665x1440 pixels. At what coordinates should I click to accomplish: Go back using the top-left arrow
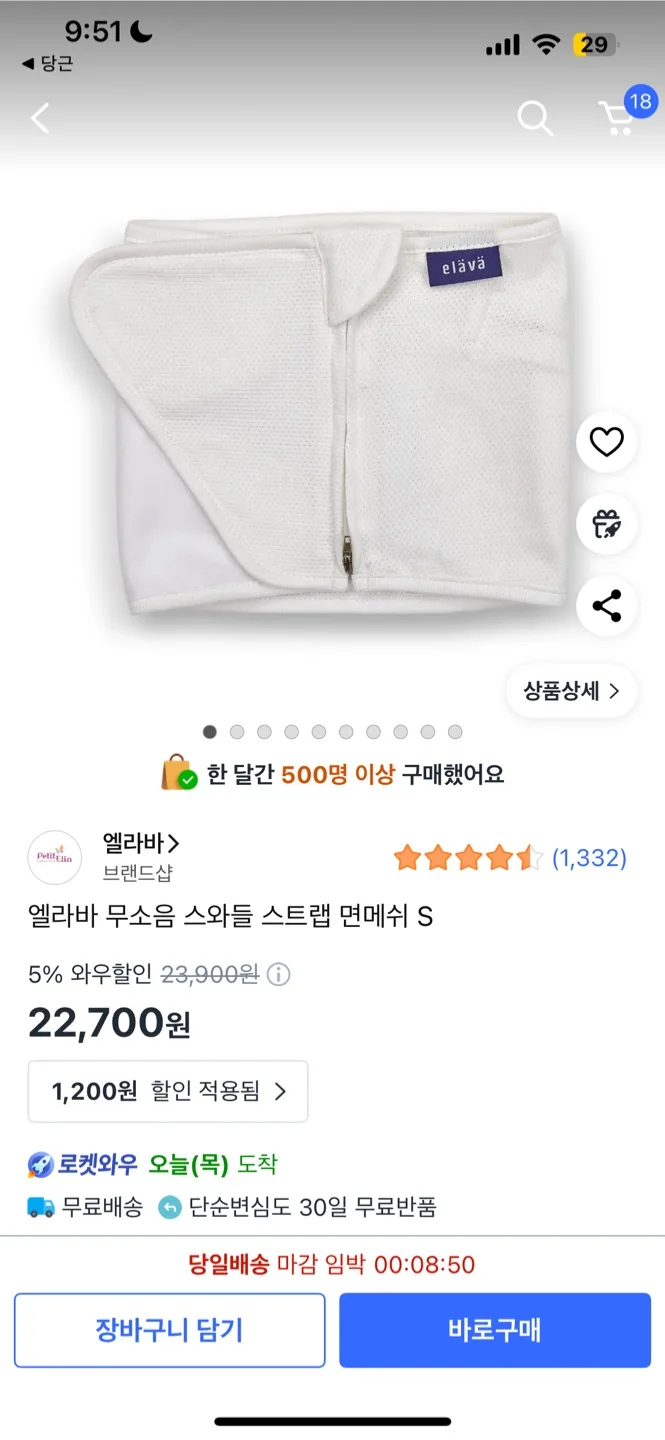point(40,119)
